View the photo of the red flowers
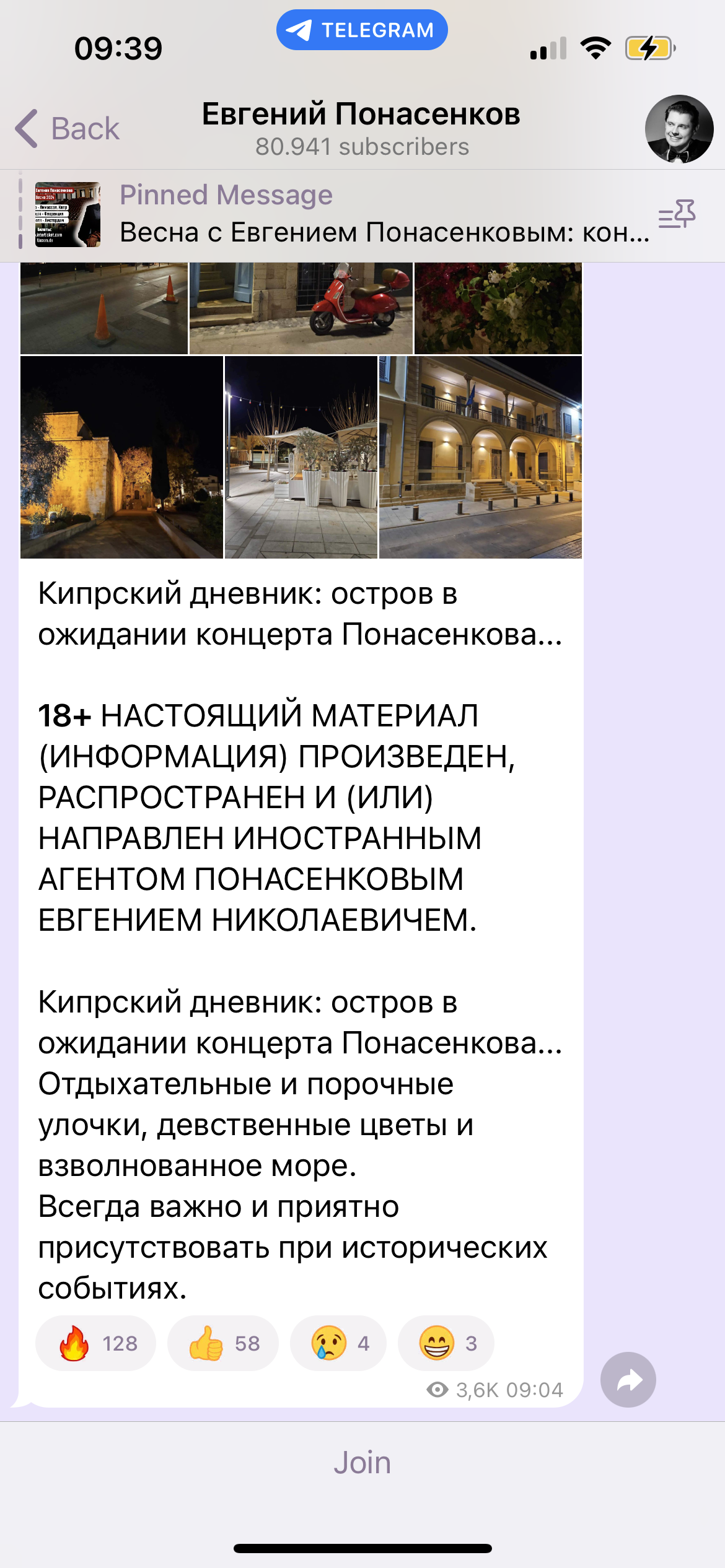Image resolution: width=725 pixels, height=1568 pixels. click(x=498, y=308)
